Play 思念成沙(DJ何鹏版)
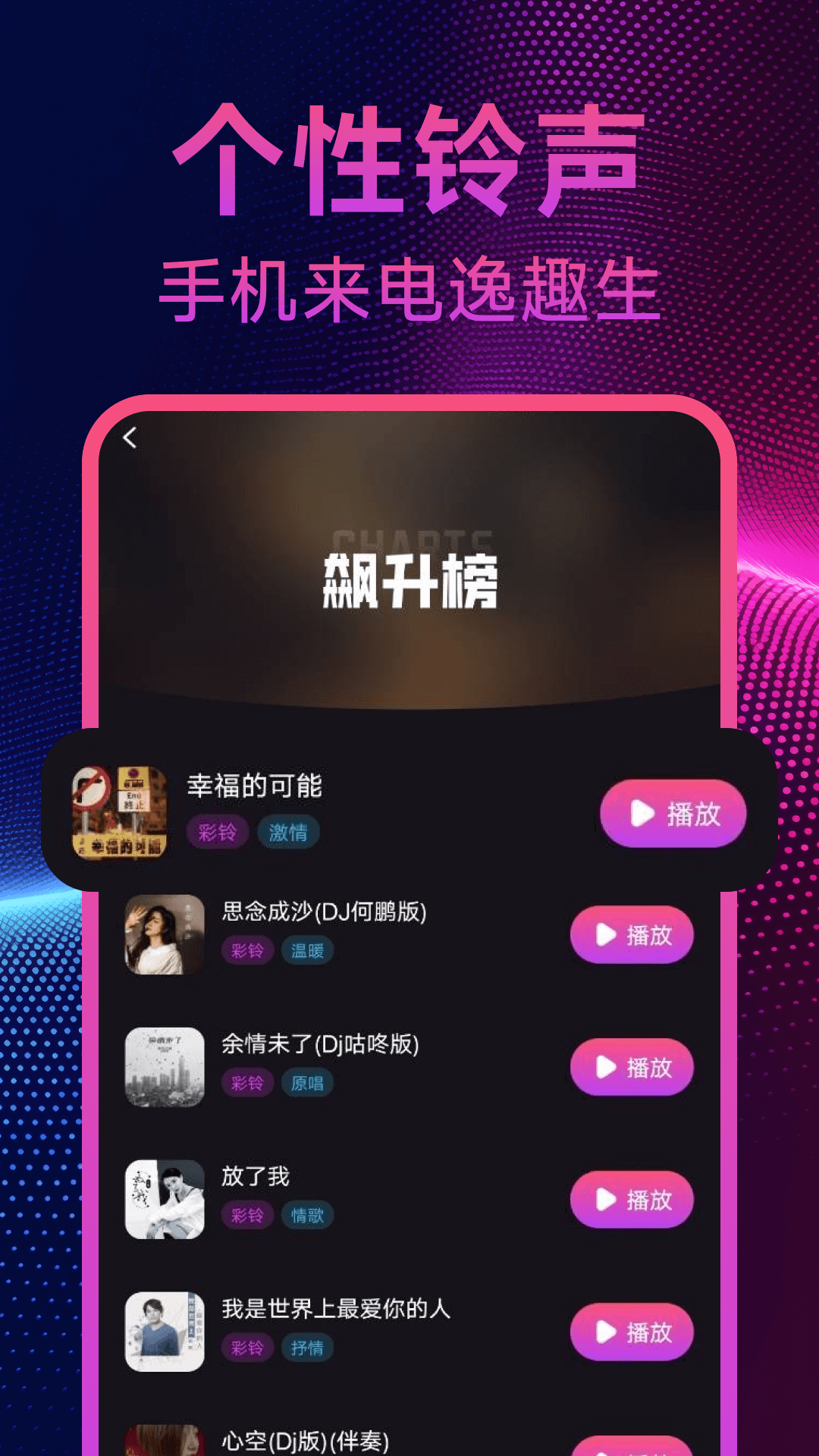 pos(632,936)
